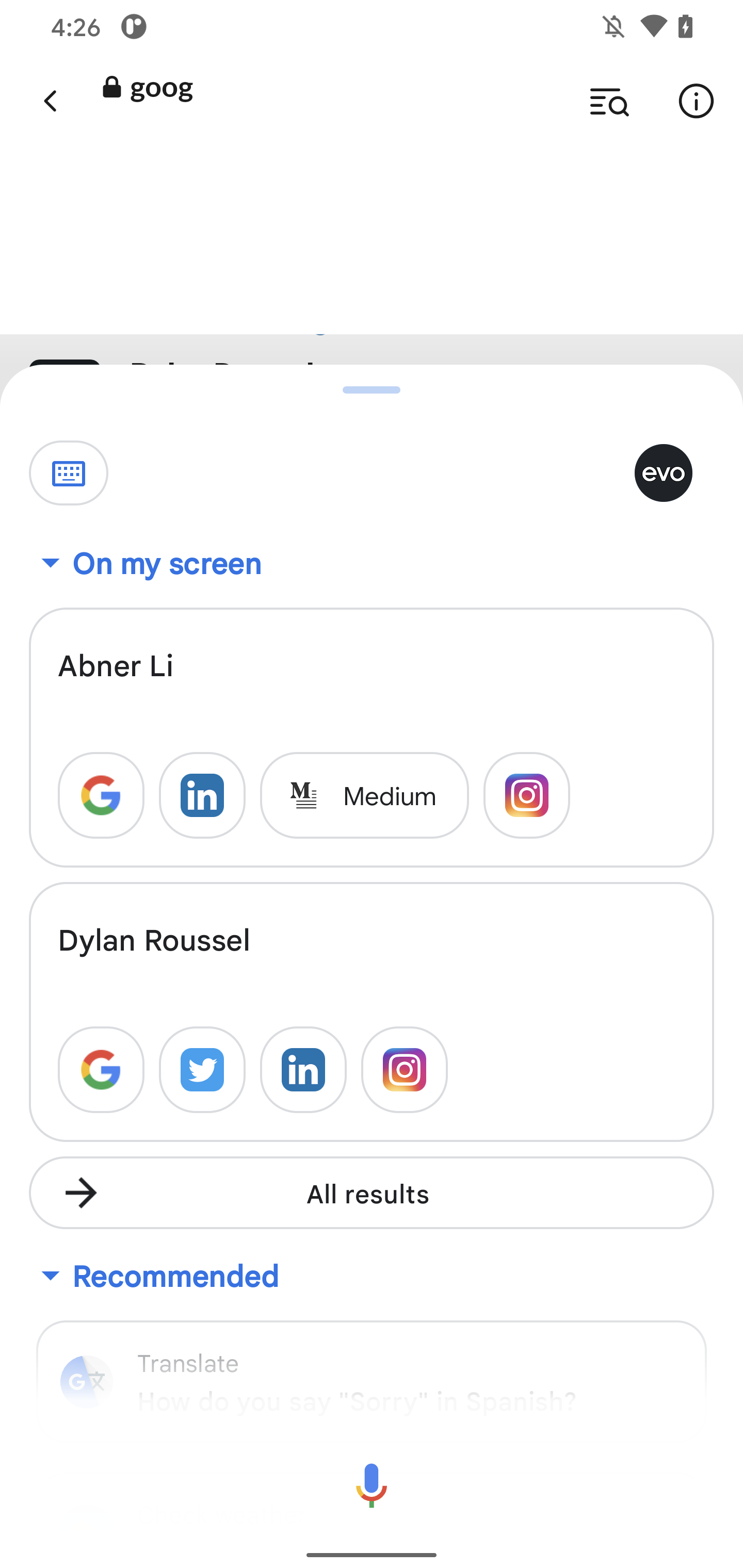View Dylan Roussel's LinkedIn page

point(303,1070)
